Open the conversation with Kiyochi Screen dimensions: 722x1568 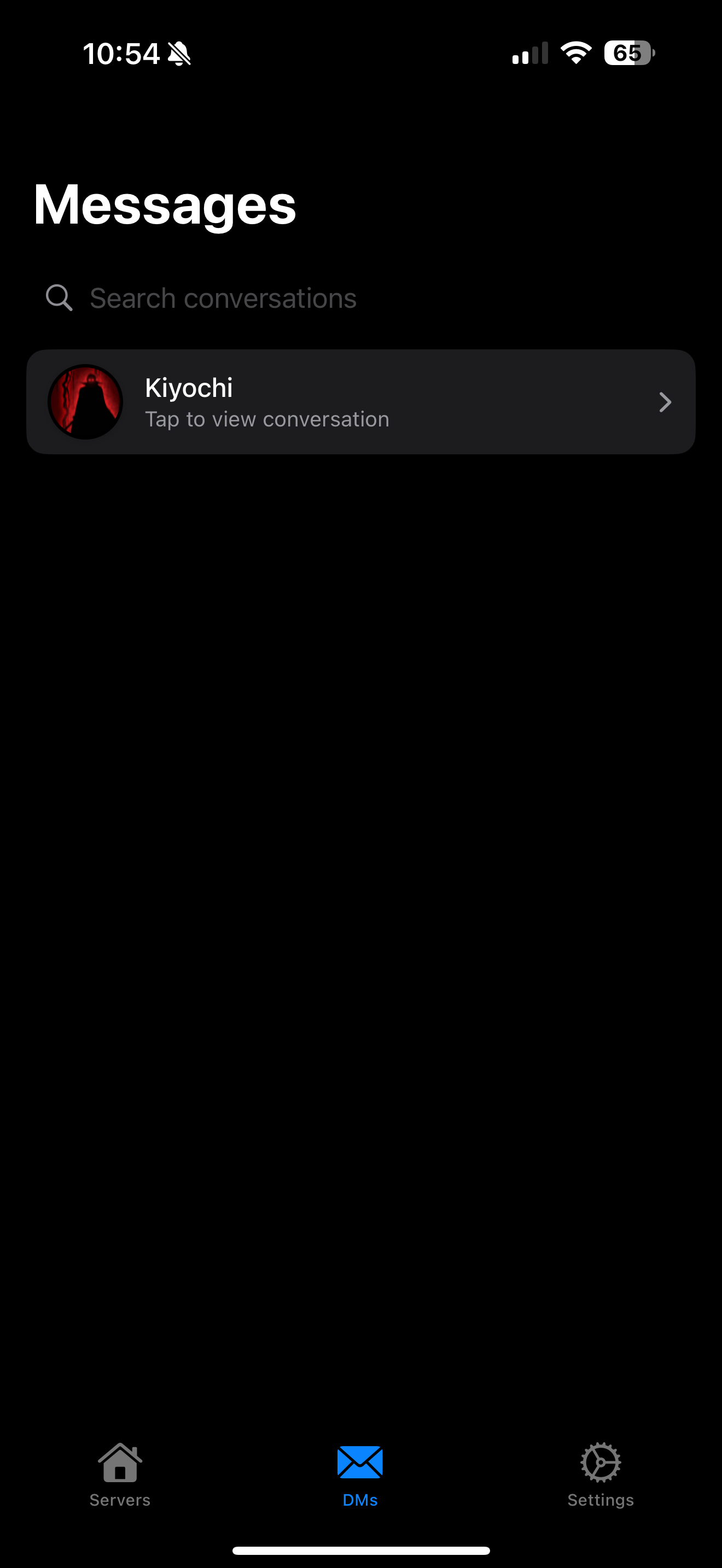pyautogui.click(x=360, y=402)
